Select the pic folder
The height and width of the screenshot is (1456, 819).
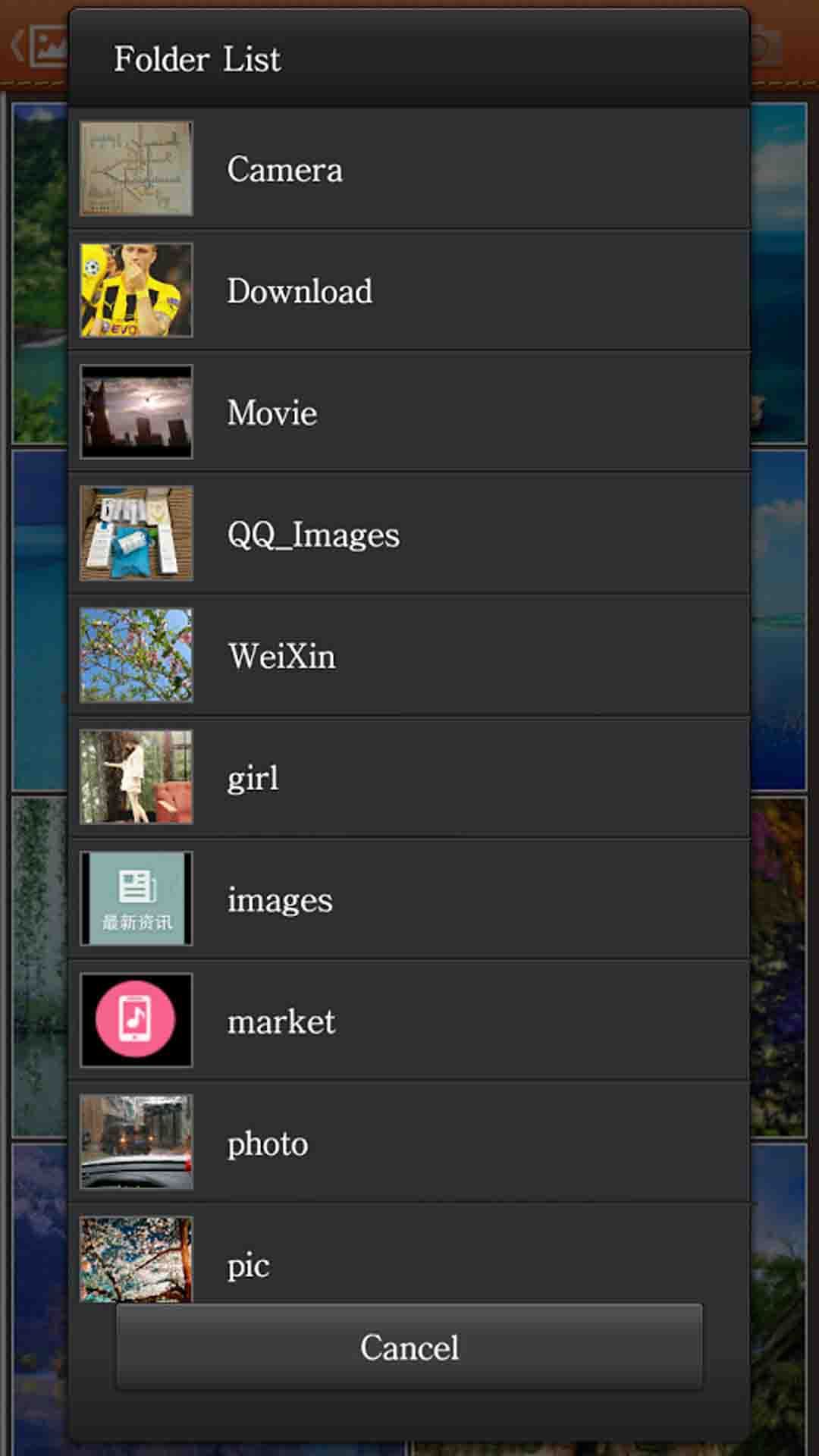(x=409, y=1262)
